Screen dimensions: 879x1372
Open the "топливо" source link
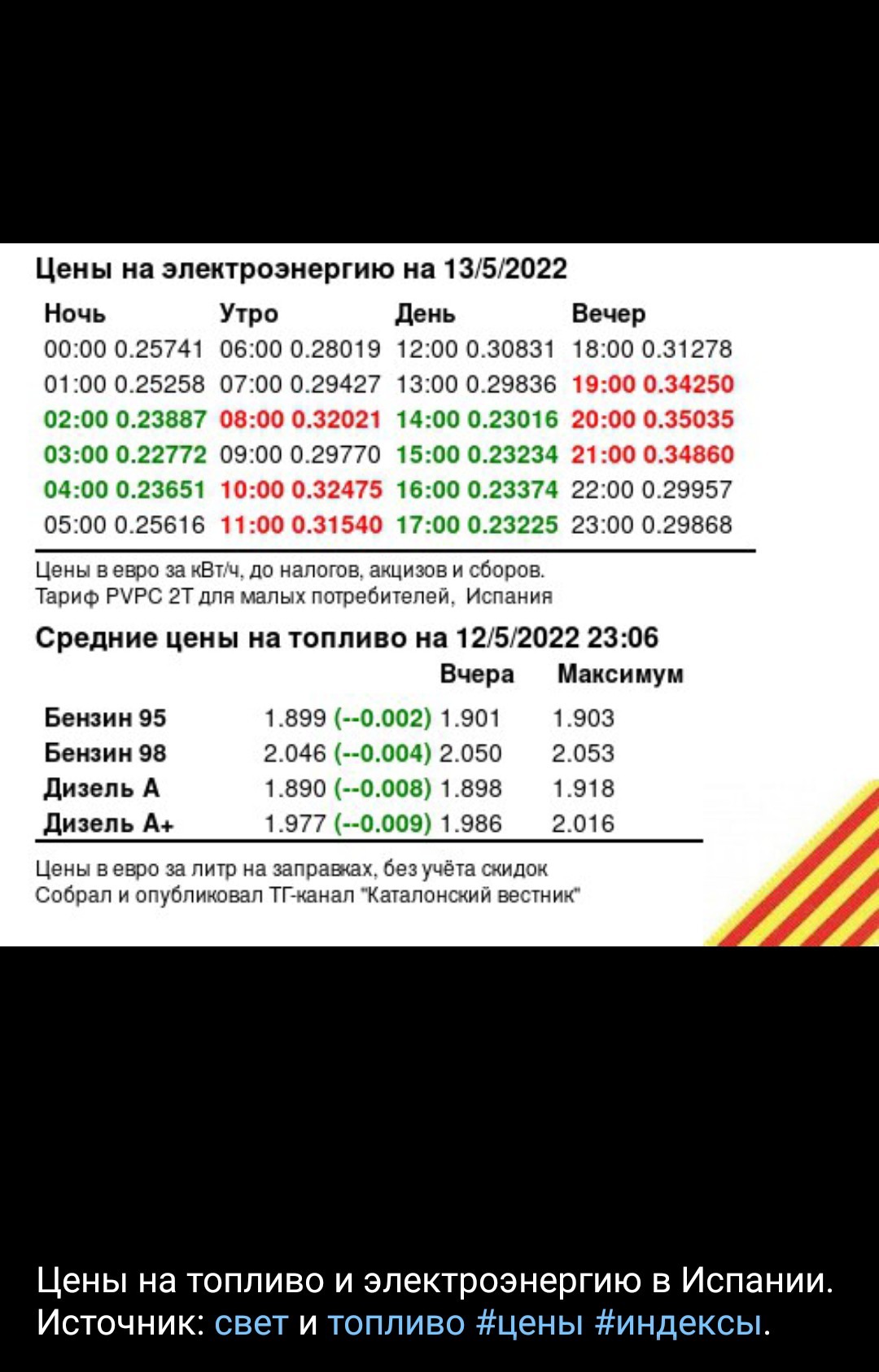click(x=396, y=1323)
